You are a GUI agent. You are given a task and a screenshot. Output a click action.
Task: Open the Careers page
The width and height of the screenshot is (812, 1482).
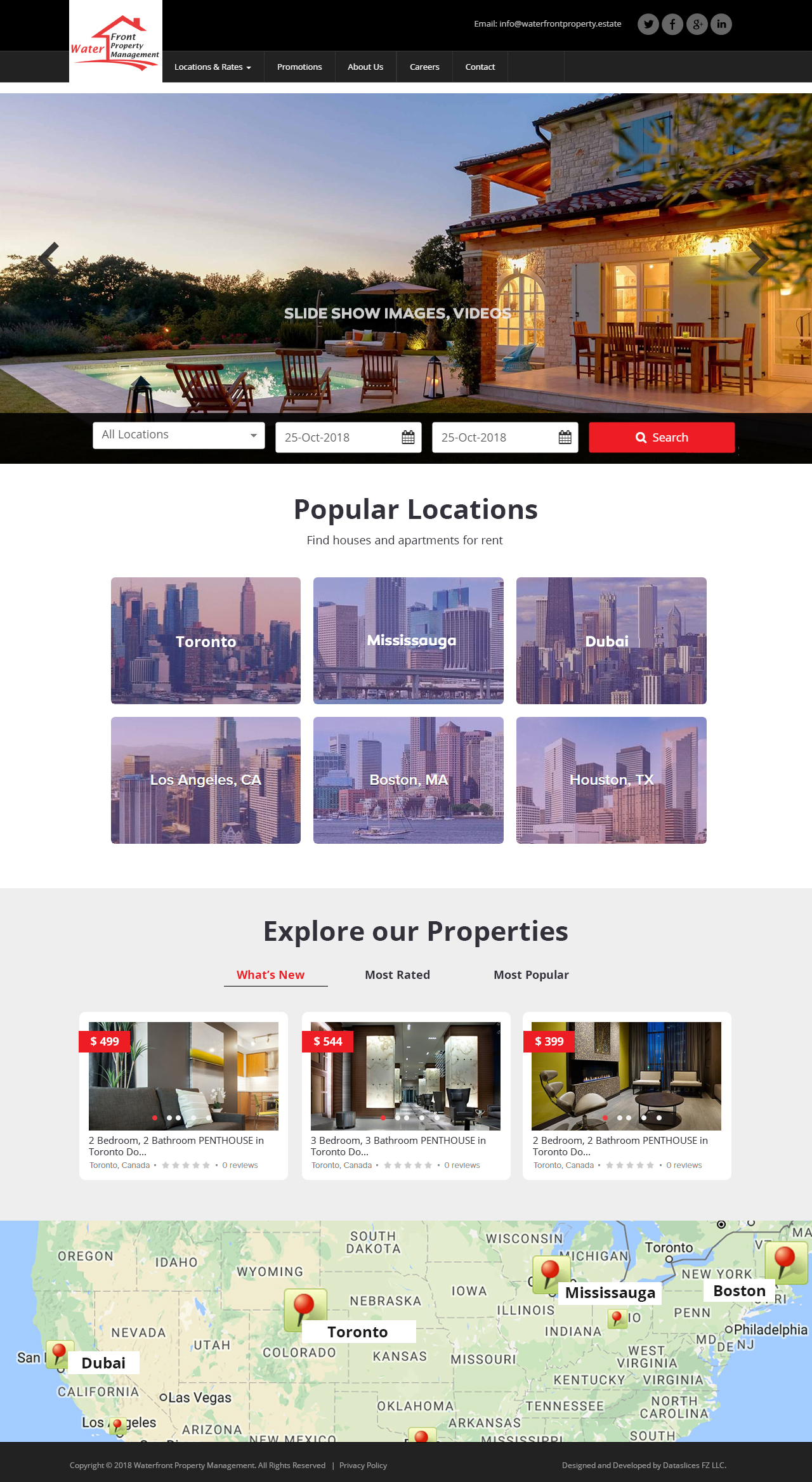424,67
